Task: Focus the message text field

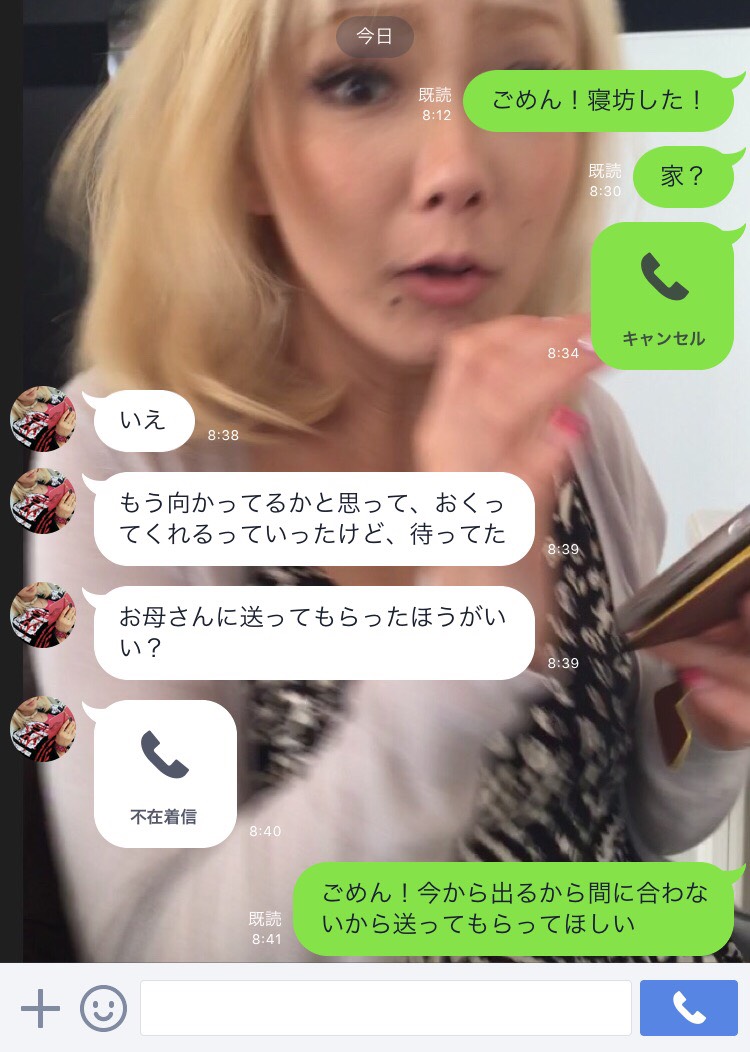Action: [386, 1008]
